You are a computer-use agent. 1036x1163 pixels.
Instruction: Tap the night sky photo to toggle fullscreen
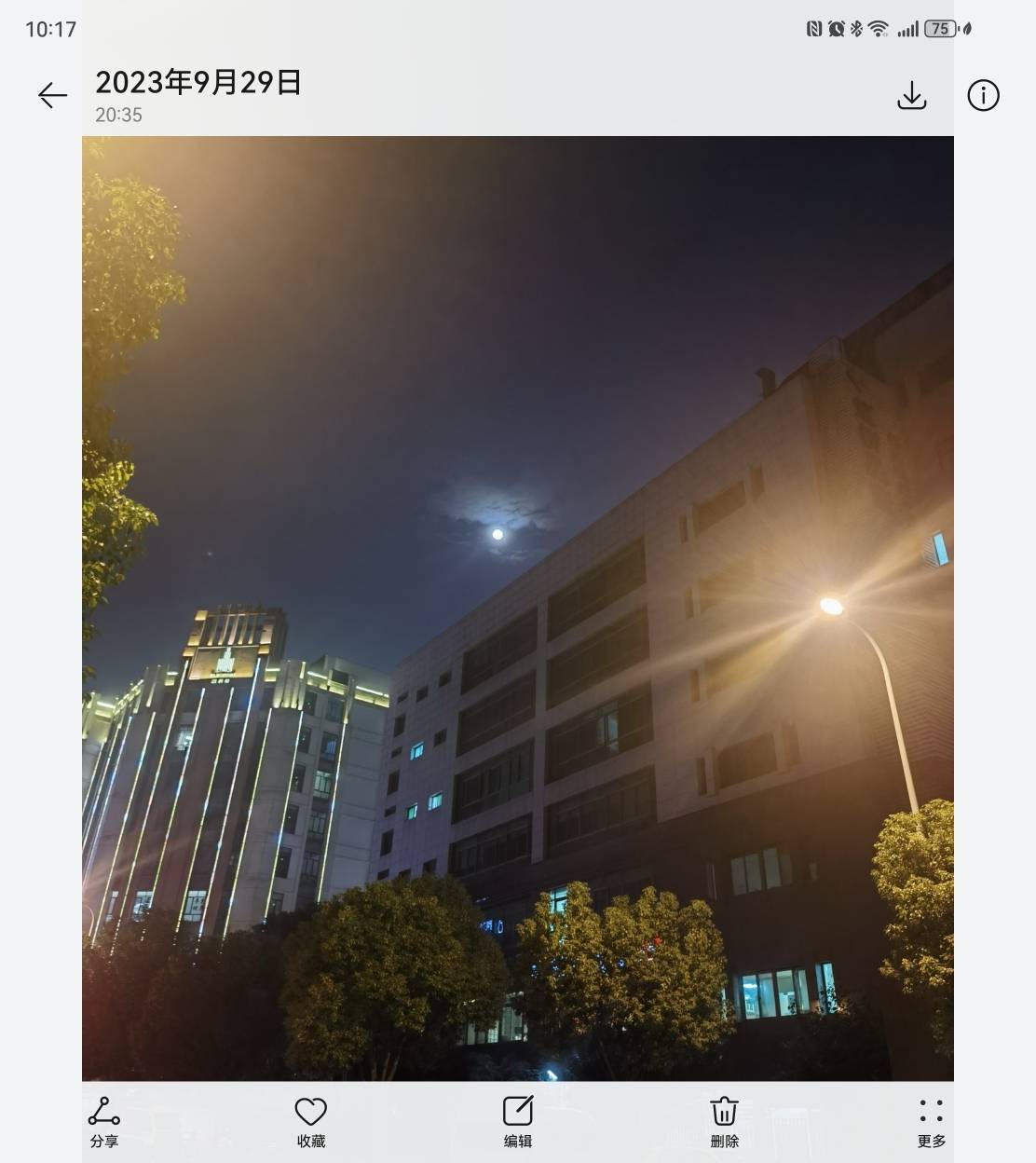[x=518, y=609]
